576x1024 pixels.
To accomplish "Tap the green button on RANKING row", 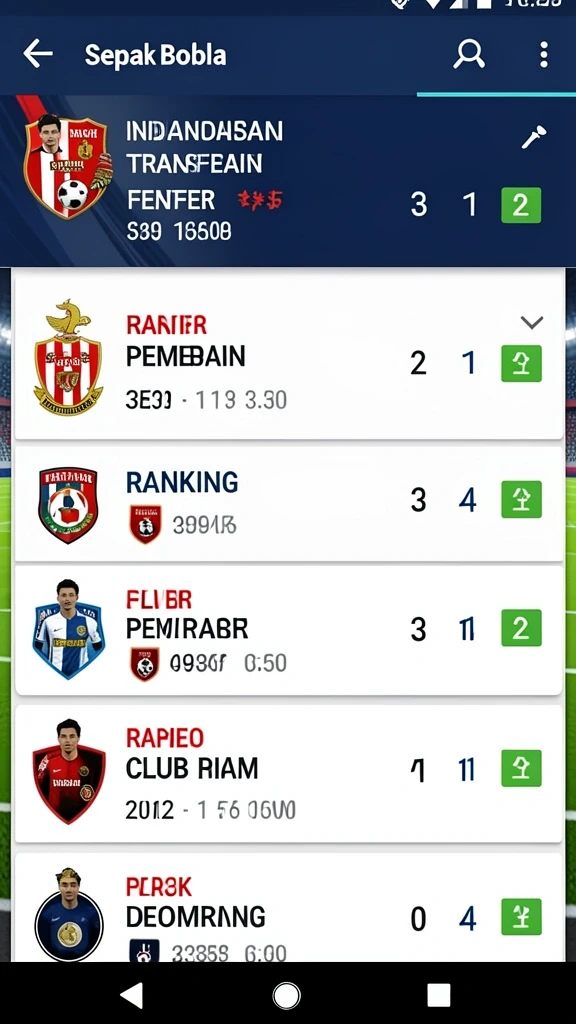I will 521,500.
